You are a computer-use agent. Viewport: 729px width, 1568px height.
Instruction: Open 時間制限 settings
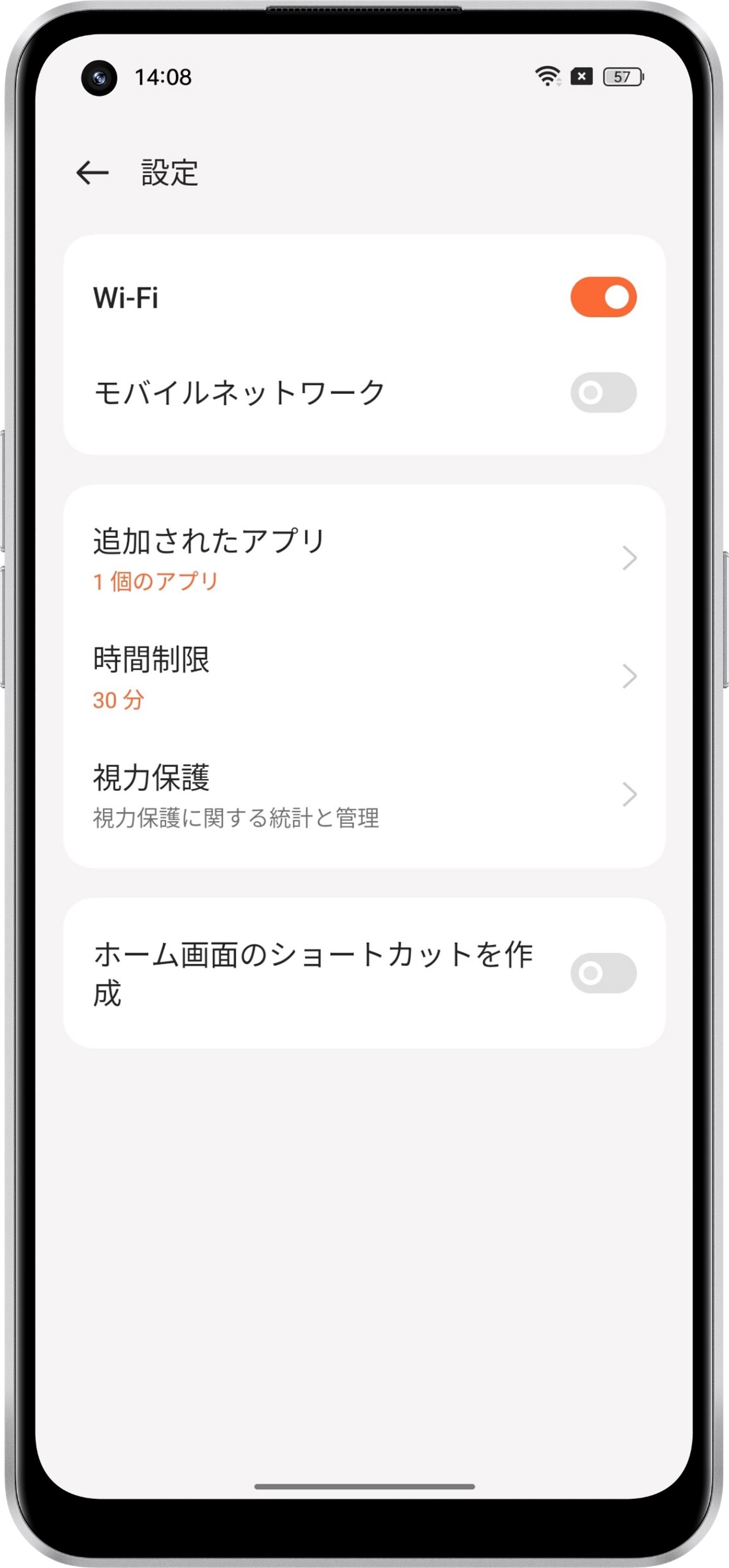click(x=364, y=676)
